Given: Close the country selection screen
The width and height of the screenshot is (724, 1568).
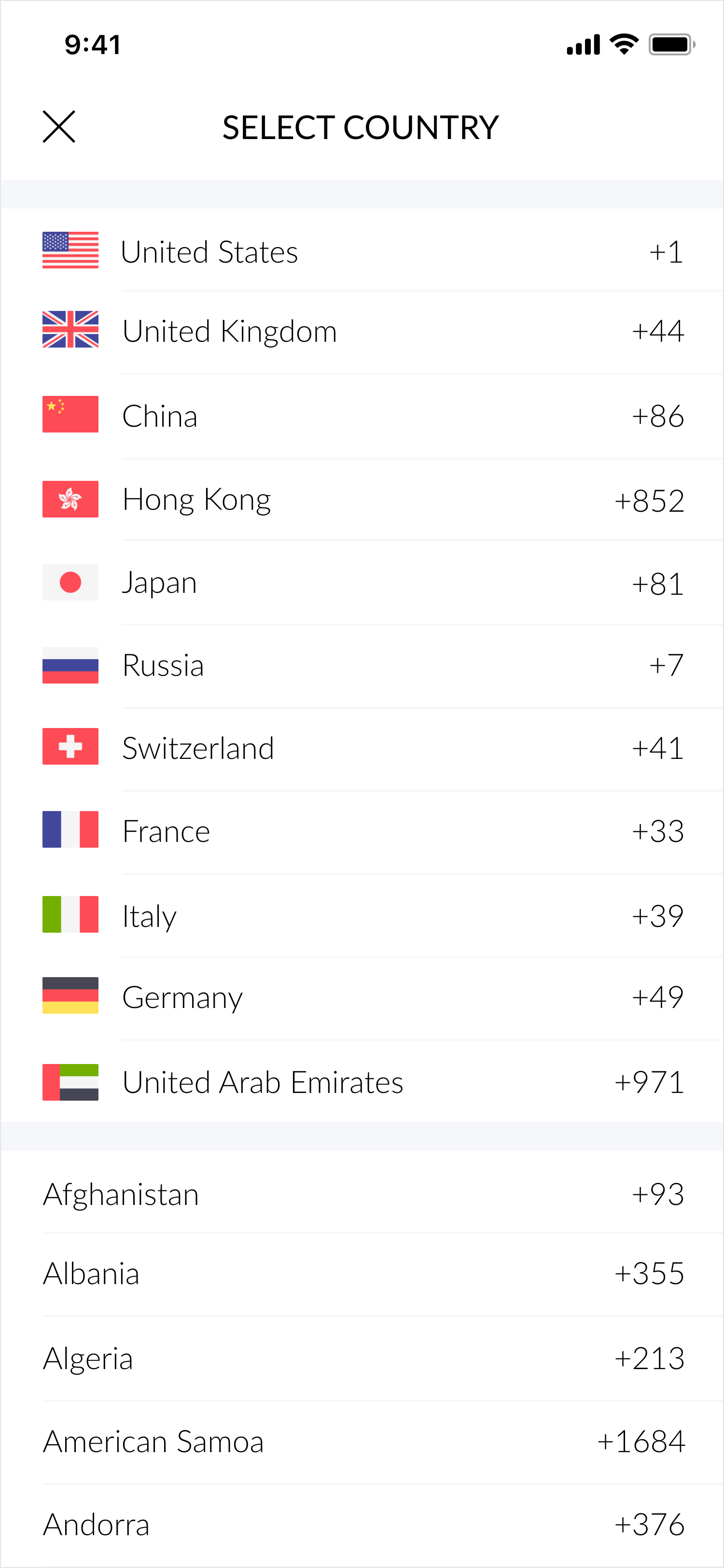Looking at the screenshot, I should tap(59, 126).
